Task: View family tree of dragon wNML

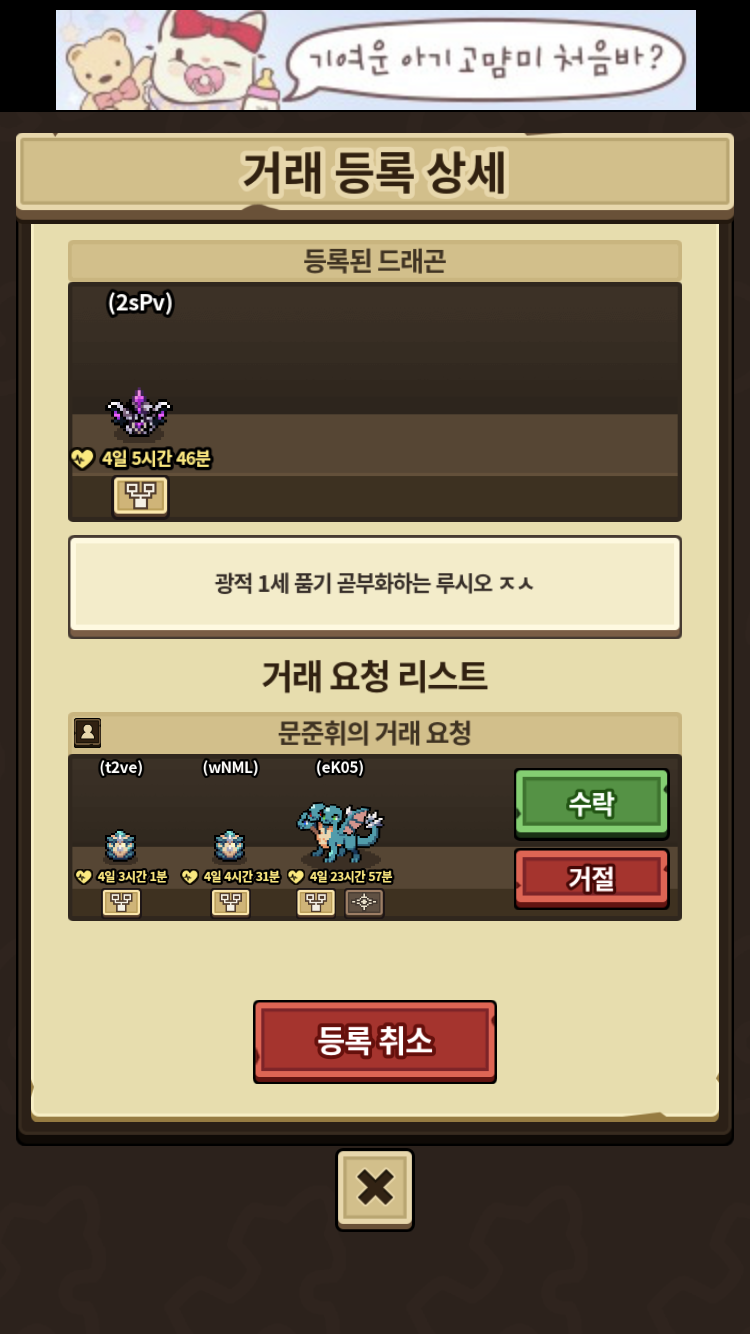Action: [230, 902]
